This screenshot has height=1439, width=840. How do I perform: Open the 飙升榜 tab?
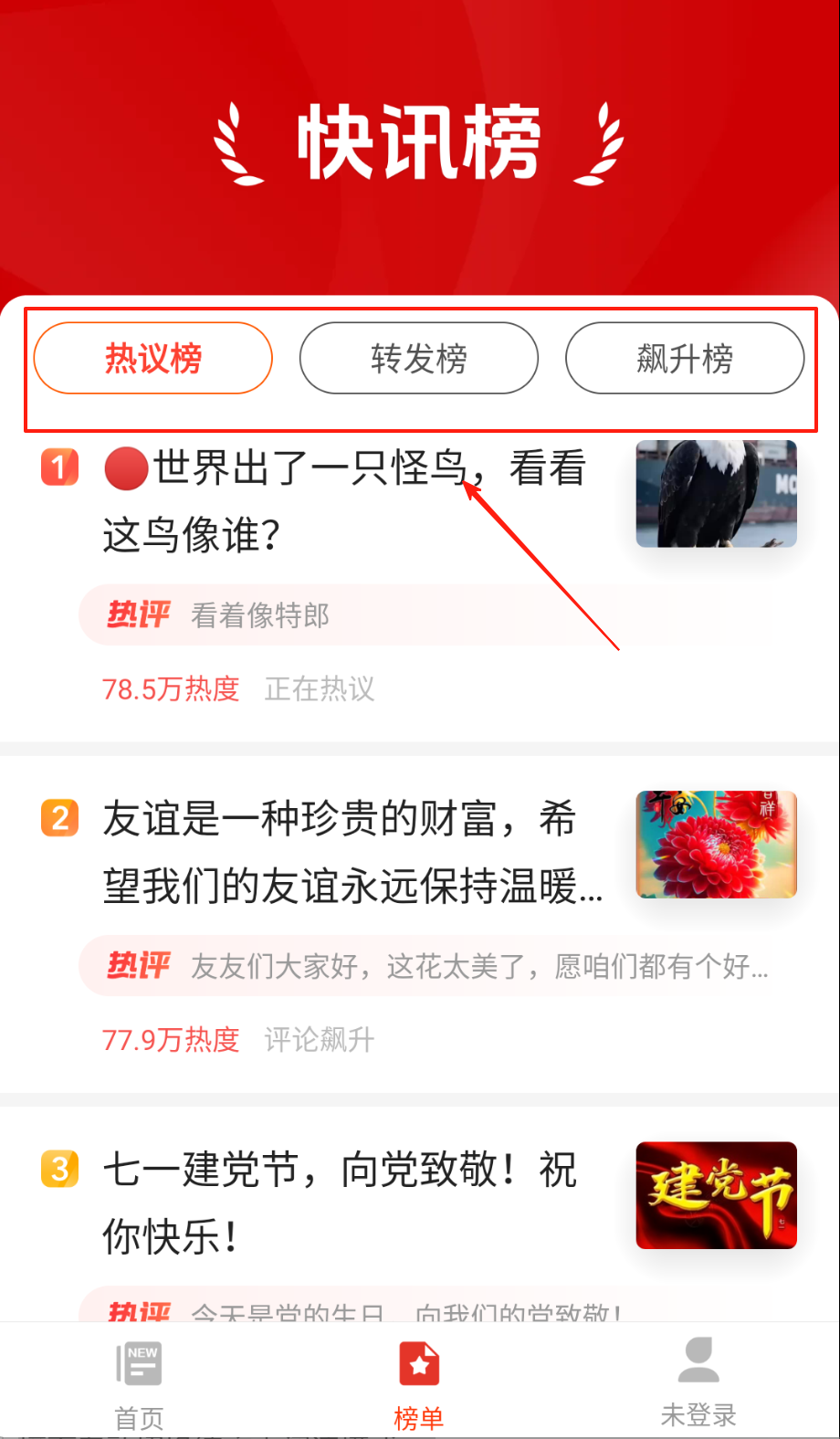[x=685, y=358]
